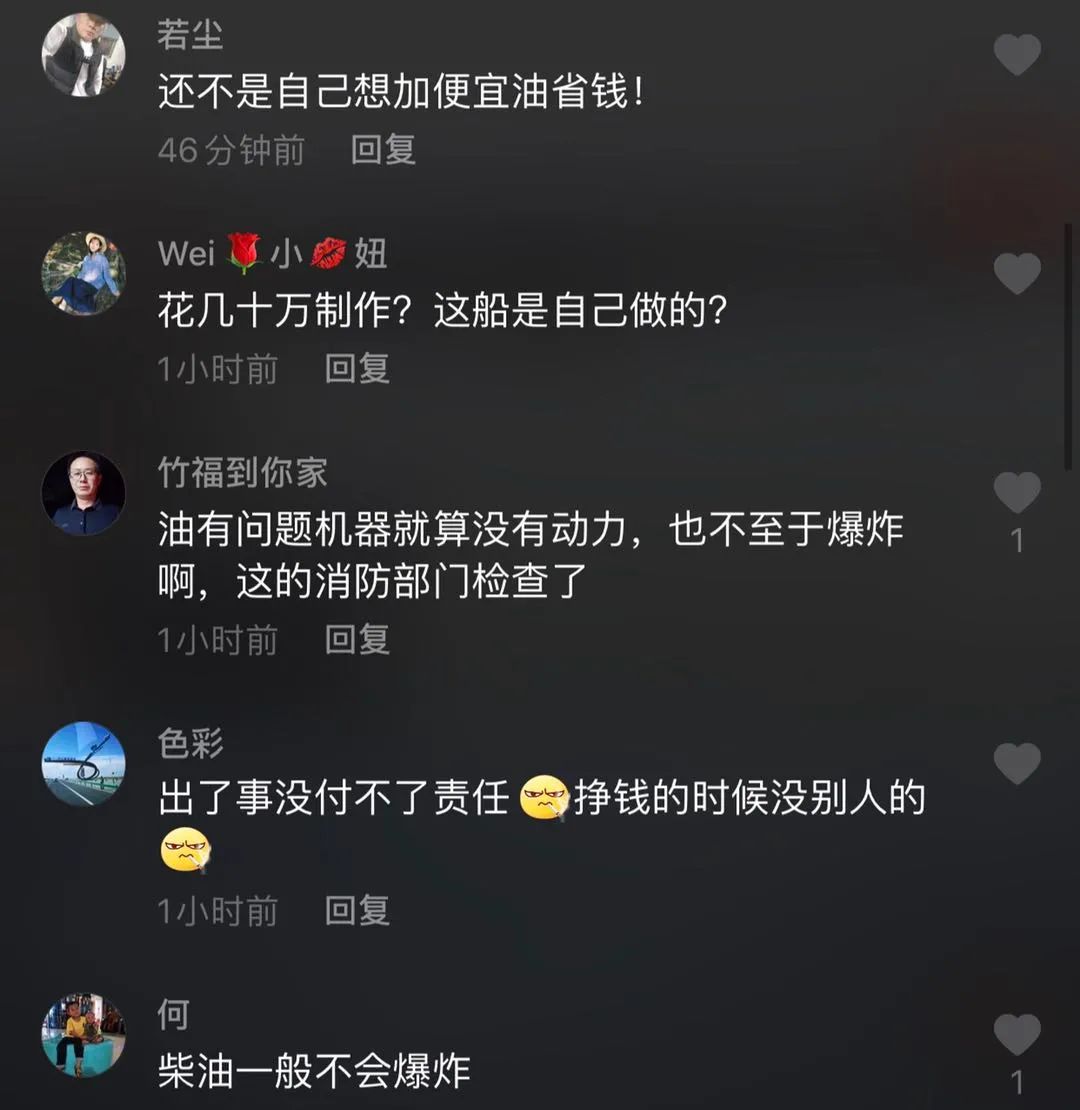
Task: Like 何's comment about 柴油
Action: tap(1017, 1035)
